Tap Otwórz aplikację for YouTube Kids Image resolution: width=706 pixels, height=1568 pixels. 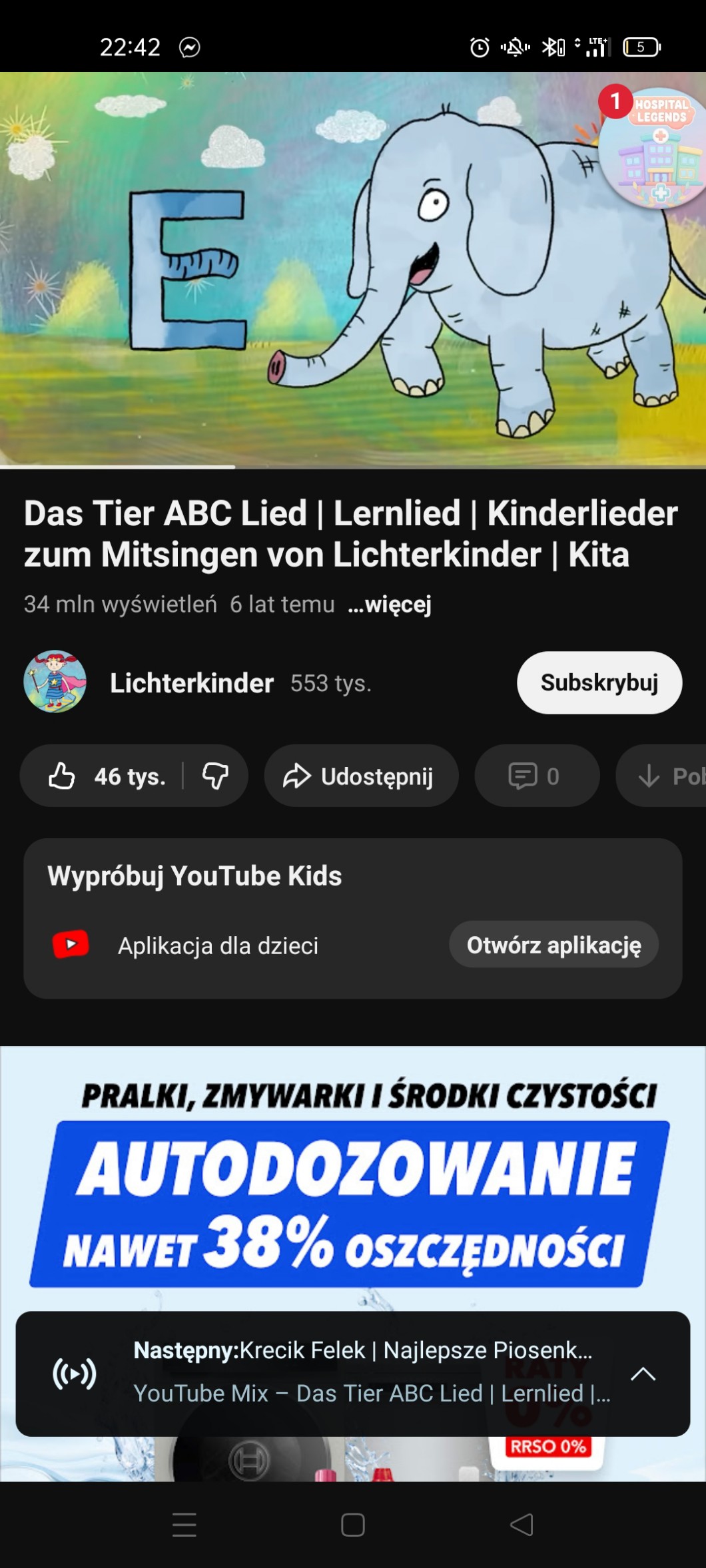coord(553,945)
